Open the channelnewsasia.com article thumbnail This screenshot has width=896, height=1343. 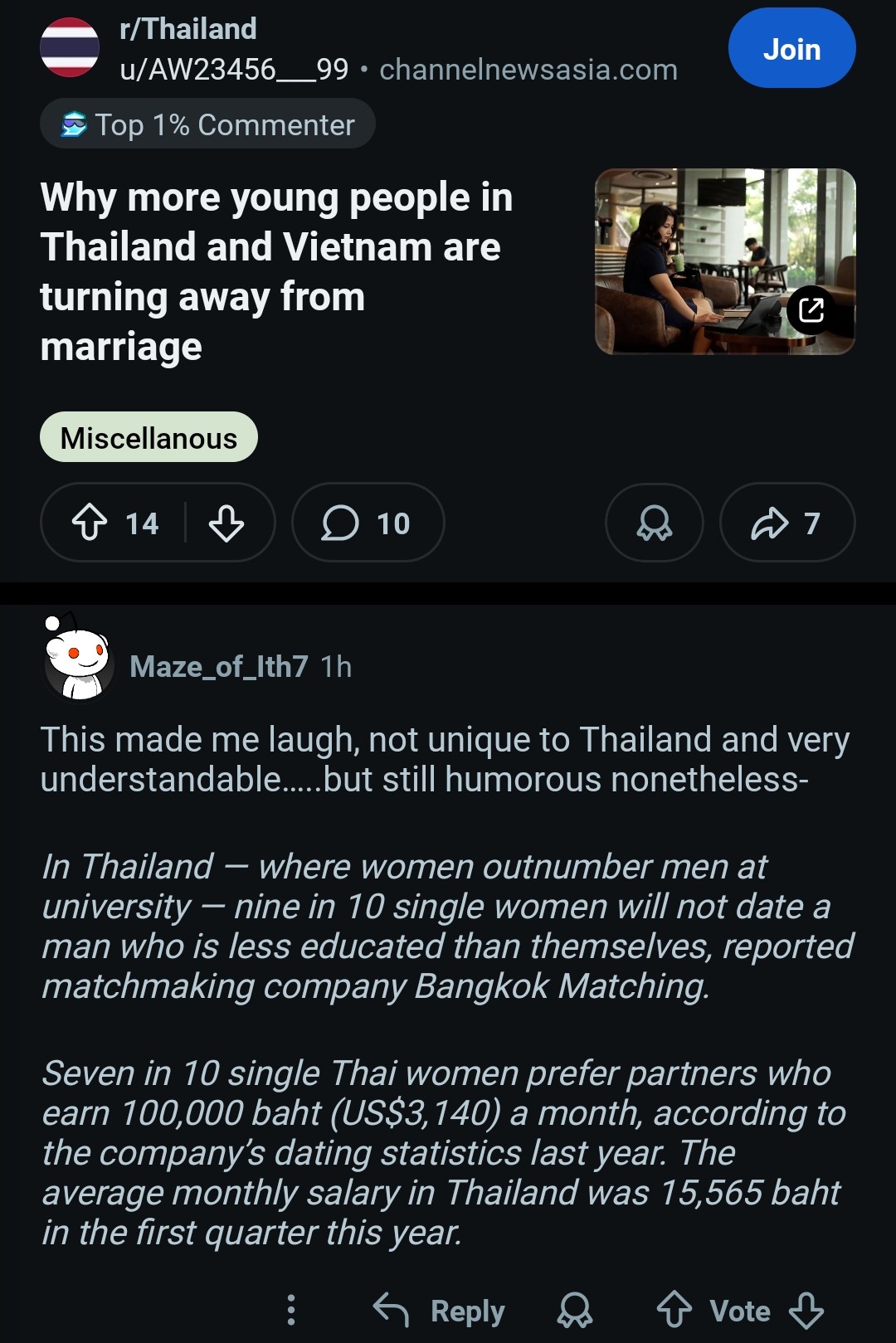click(724, 261)
